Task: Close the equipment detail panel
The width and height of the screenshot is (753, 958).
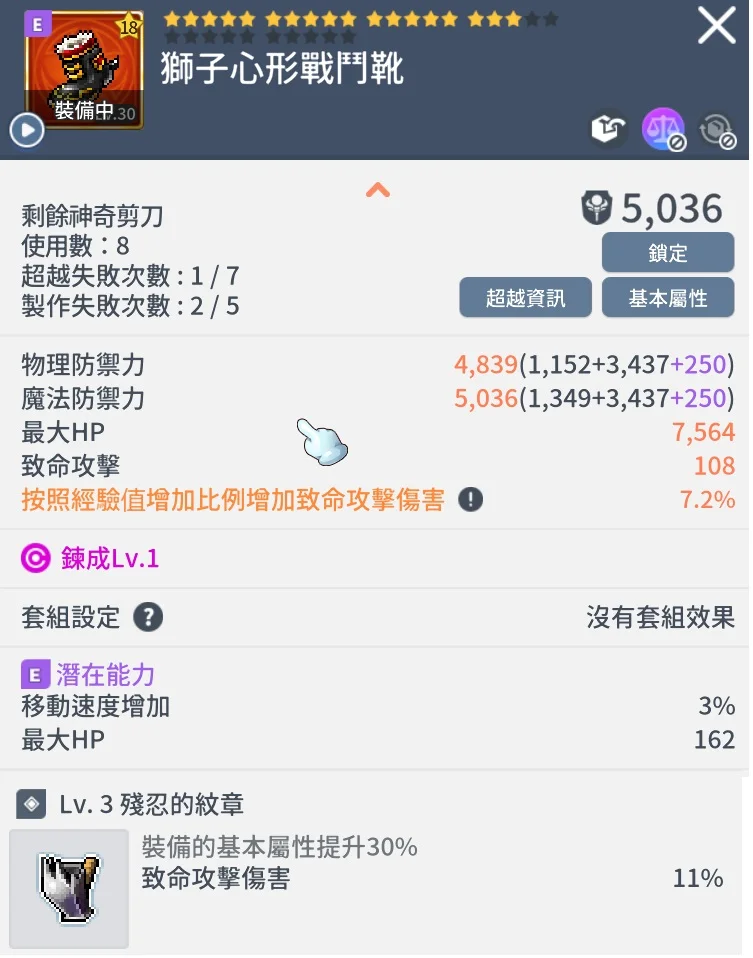Action: coord(716,26)
